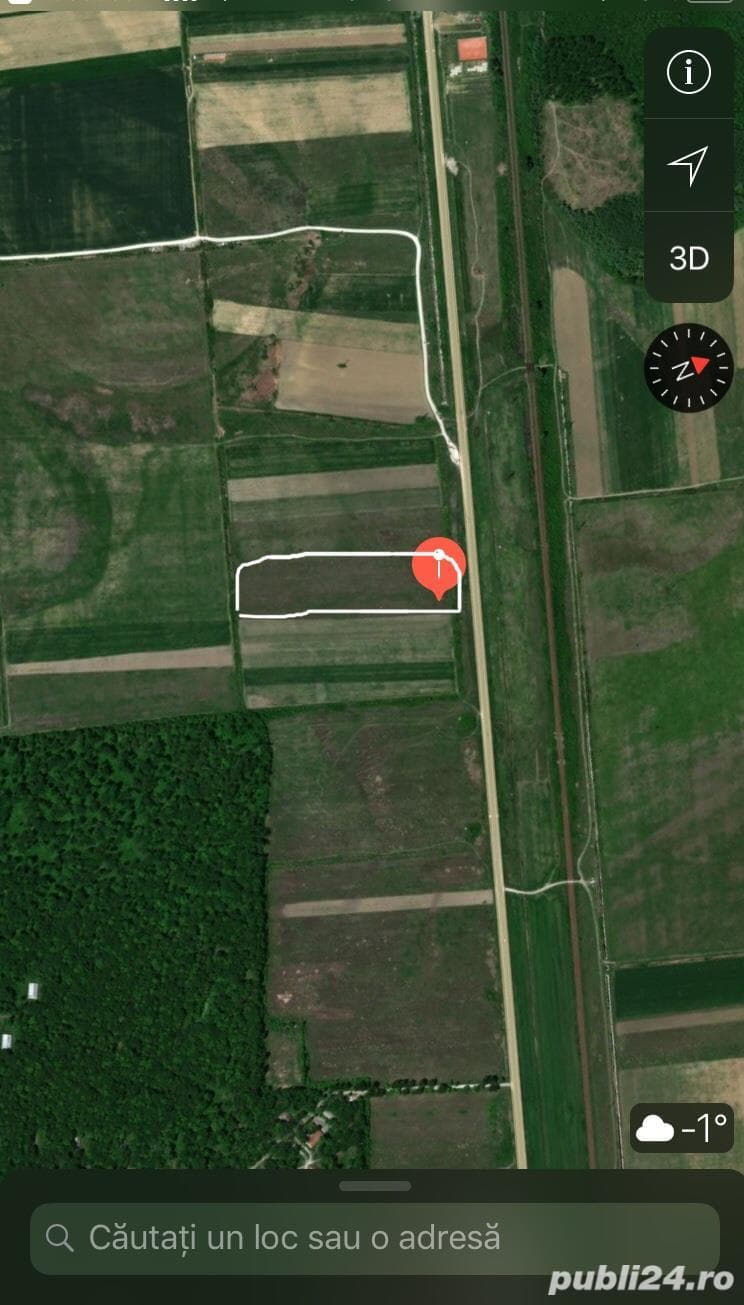Open the map info settings button

click(x=688, y=73)
